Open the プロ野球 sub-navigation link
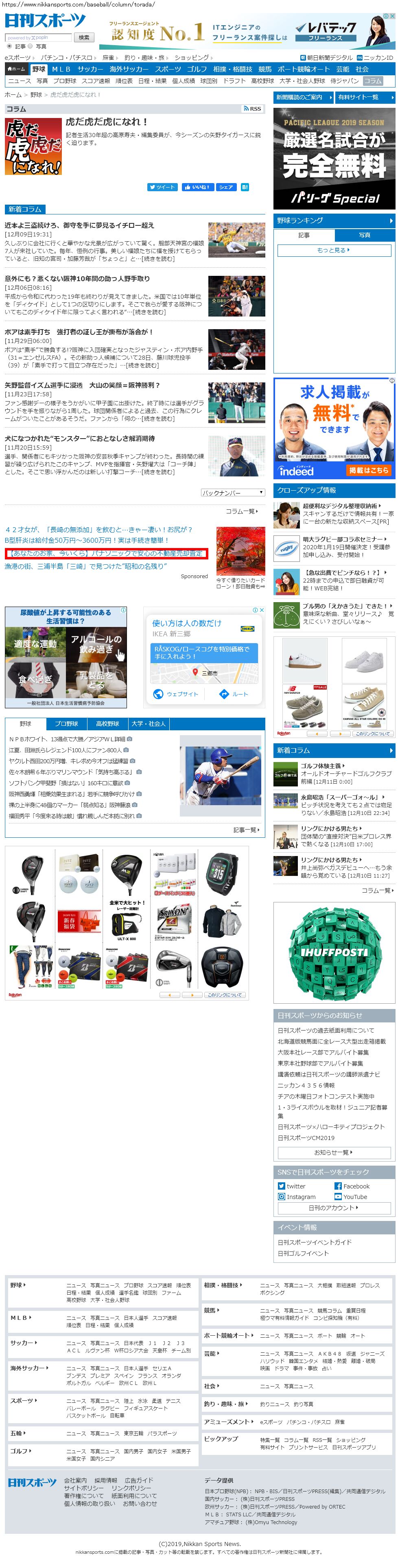Viewport: 400px width, 1568px height. (x=65, y=80)
